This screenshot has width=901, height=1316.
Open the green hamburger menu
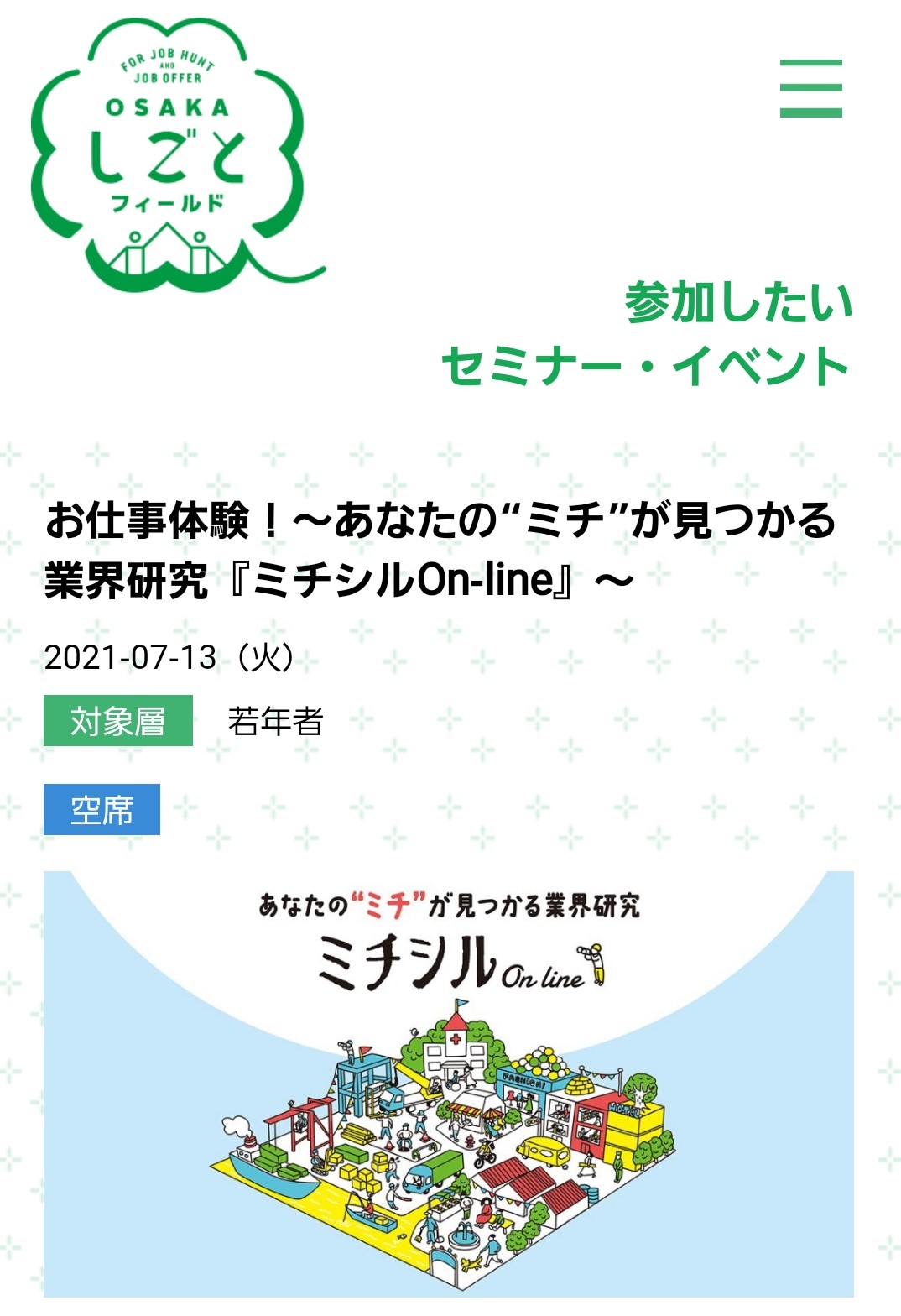[x=810, y=88]
